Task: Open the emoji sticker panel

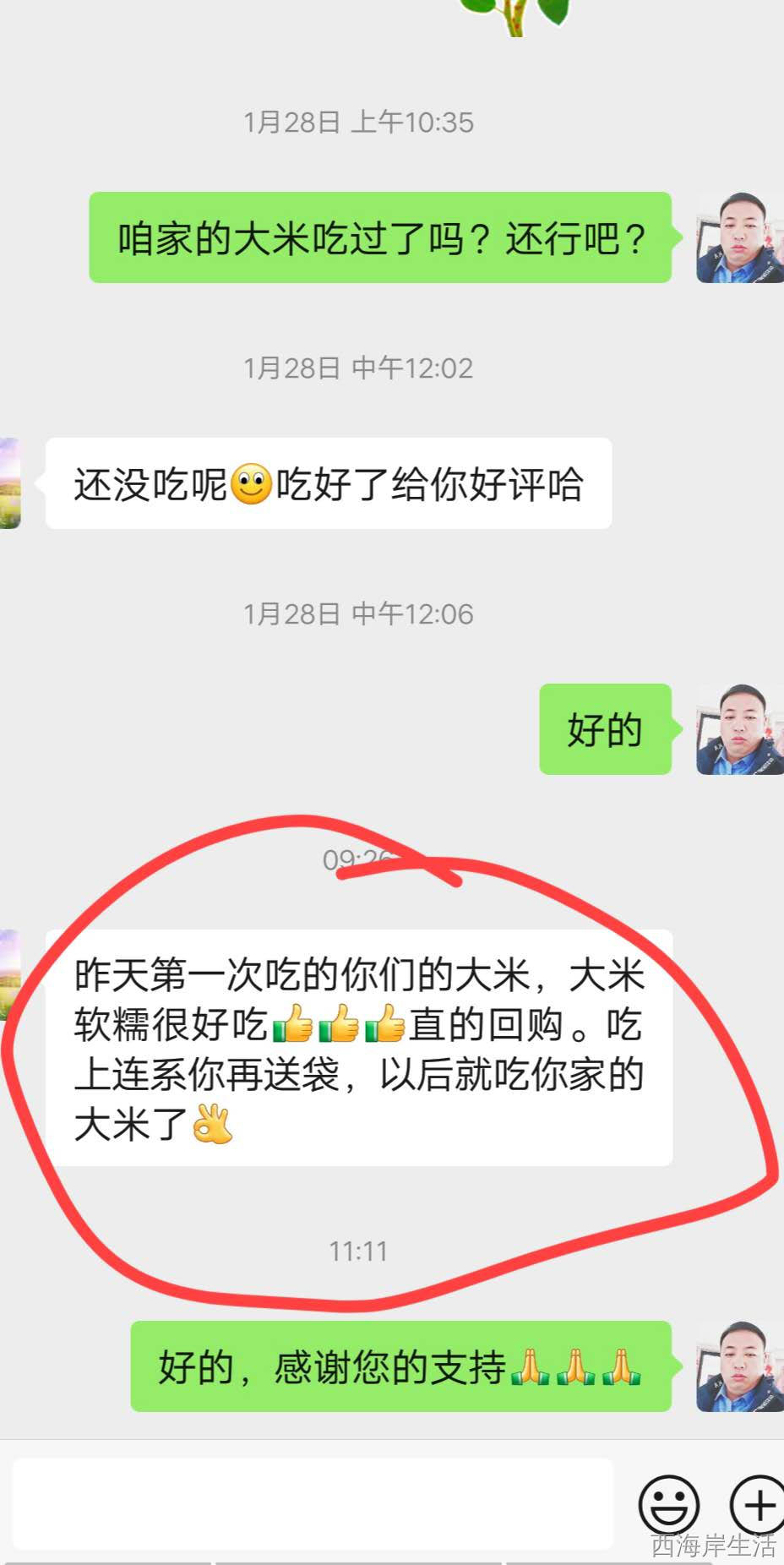Action: pos(668,1505)
